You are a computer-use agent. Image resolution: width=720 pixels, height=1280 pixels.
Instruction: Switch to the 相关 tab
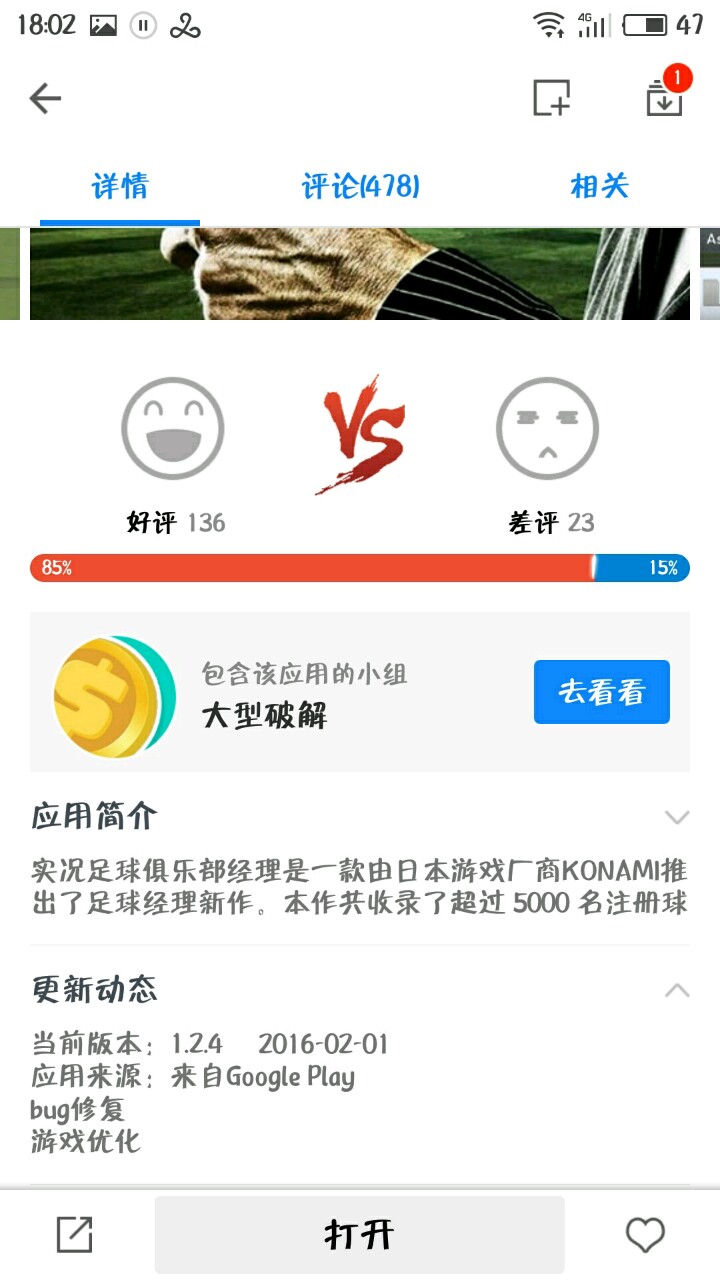tap(599, 186)
